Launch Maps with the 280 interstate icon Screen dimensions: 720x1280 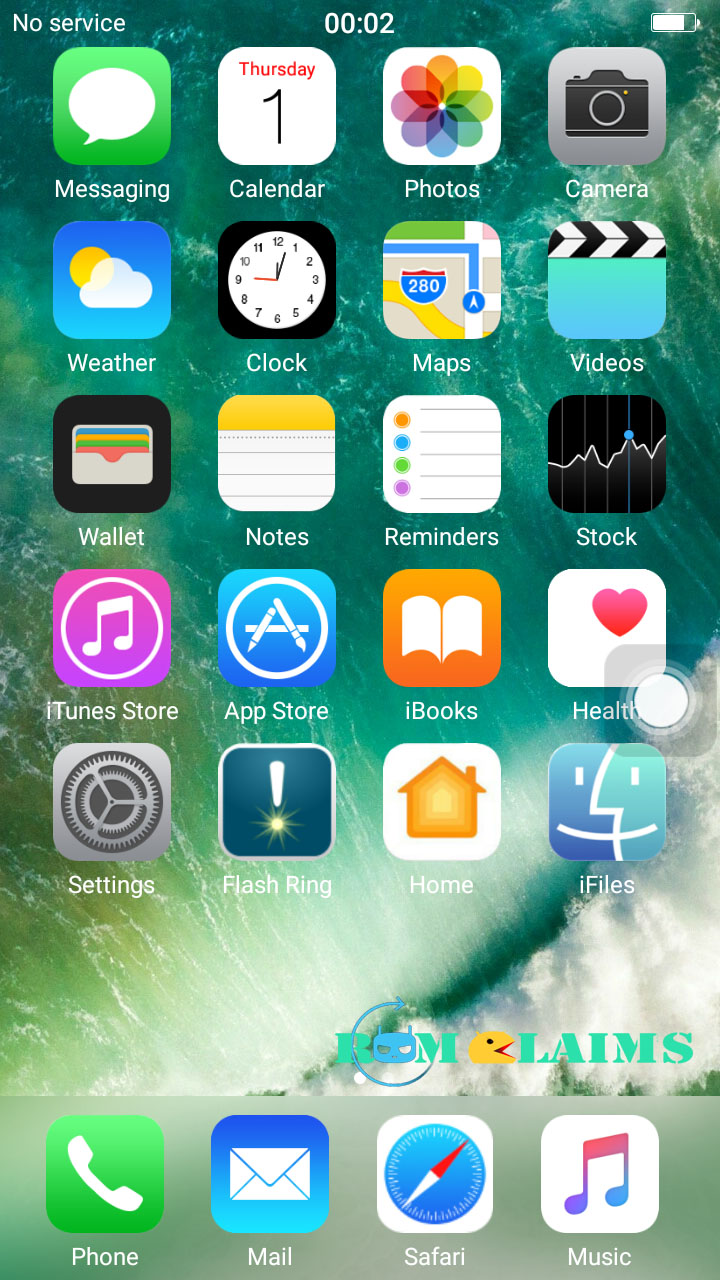point(442,280)
